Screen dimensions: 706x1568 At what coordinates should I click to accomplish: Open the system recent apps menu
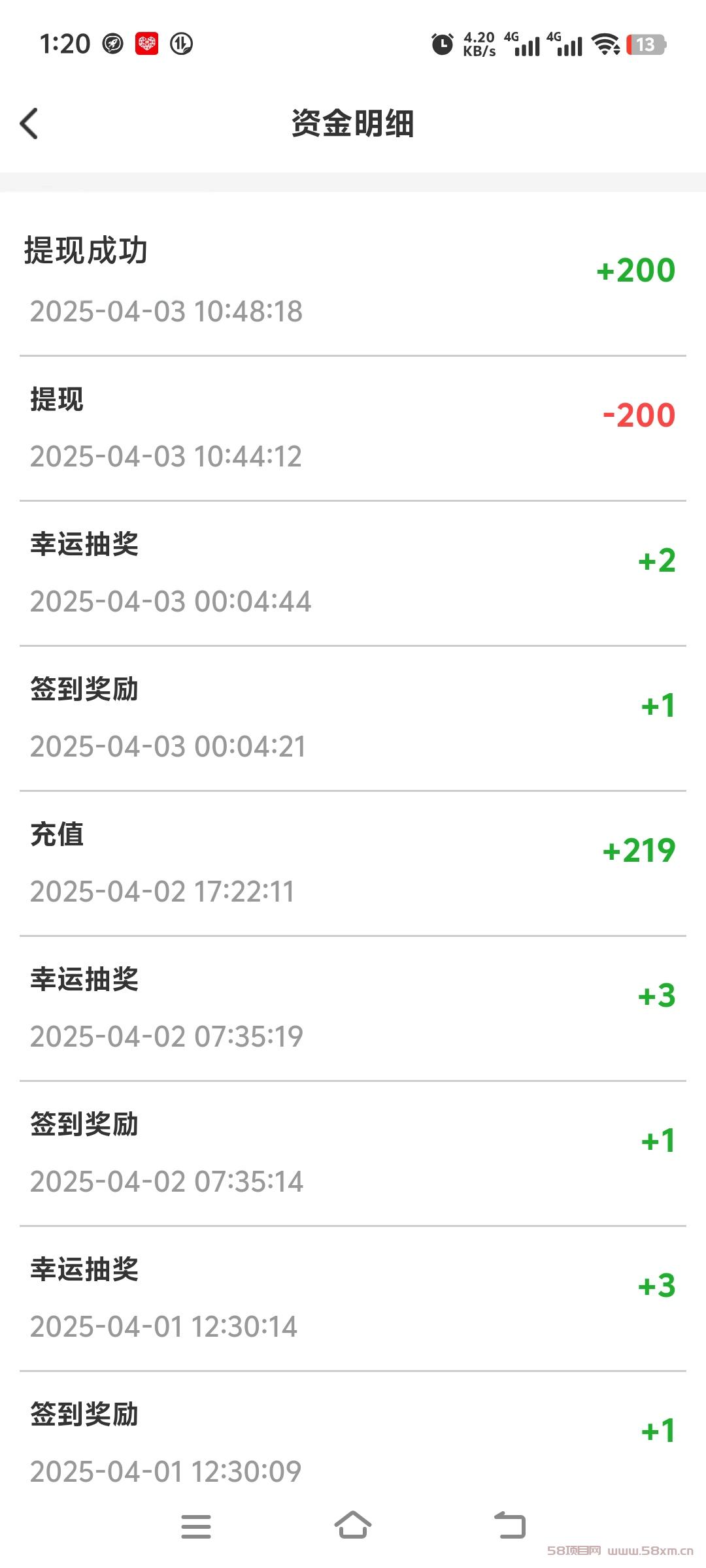pyautogui.click(x=196, y=1526)
